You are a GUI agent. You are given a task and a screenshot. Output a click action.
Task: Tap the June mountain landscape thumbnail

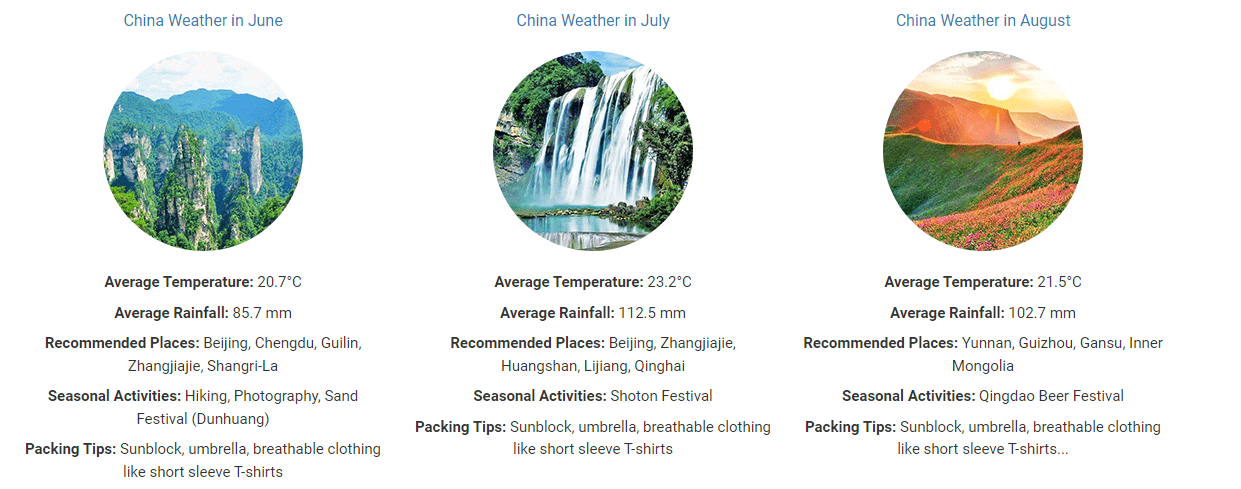click(x=203, y=151)
